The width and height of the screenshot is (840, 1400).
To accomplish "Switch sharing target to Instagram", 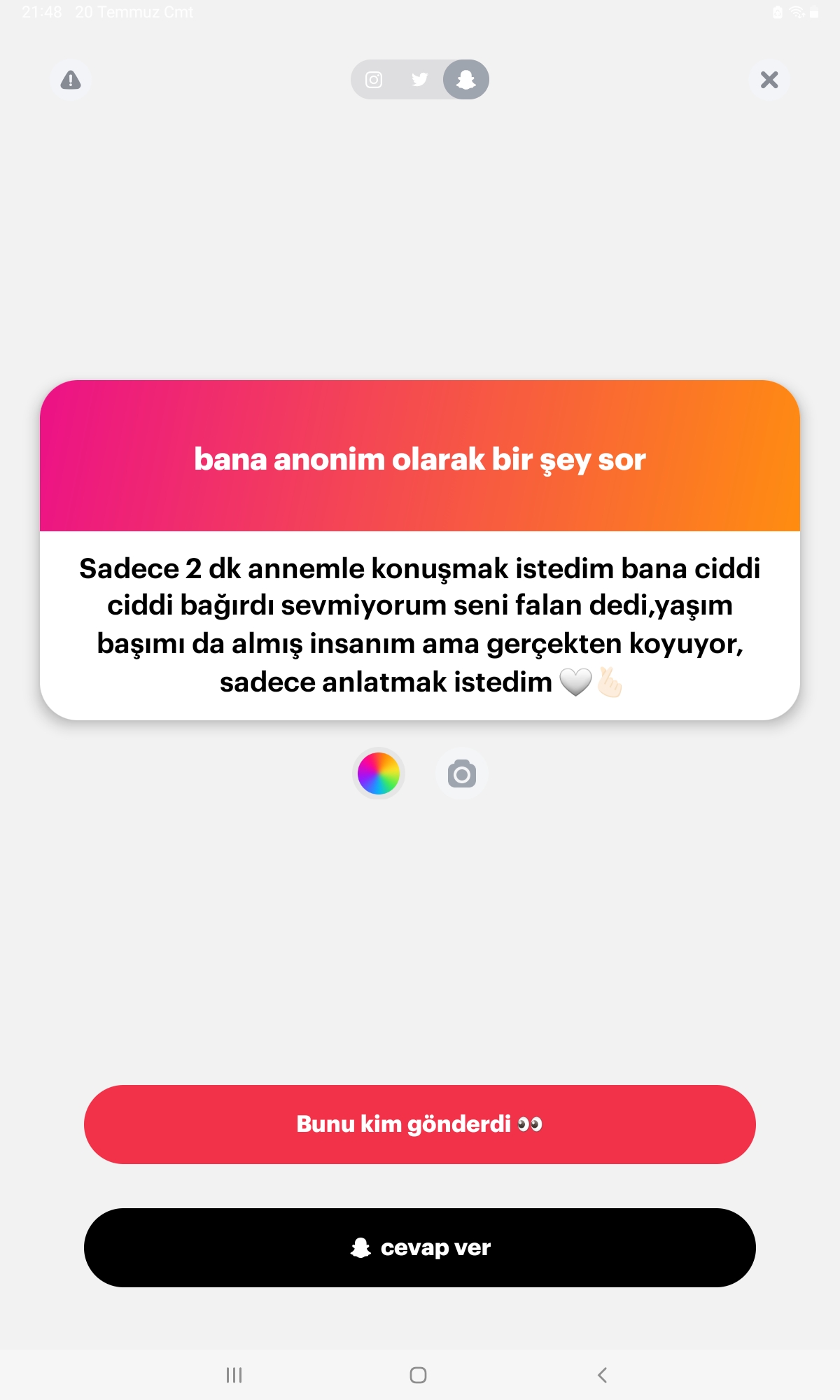I will tap(374, 80).
